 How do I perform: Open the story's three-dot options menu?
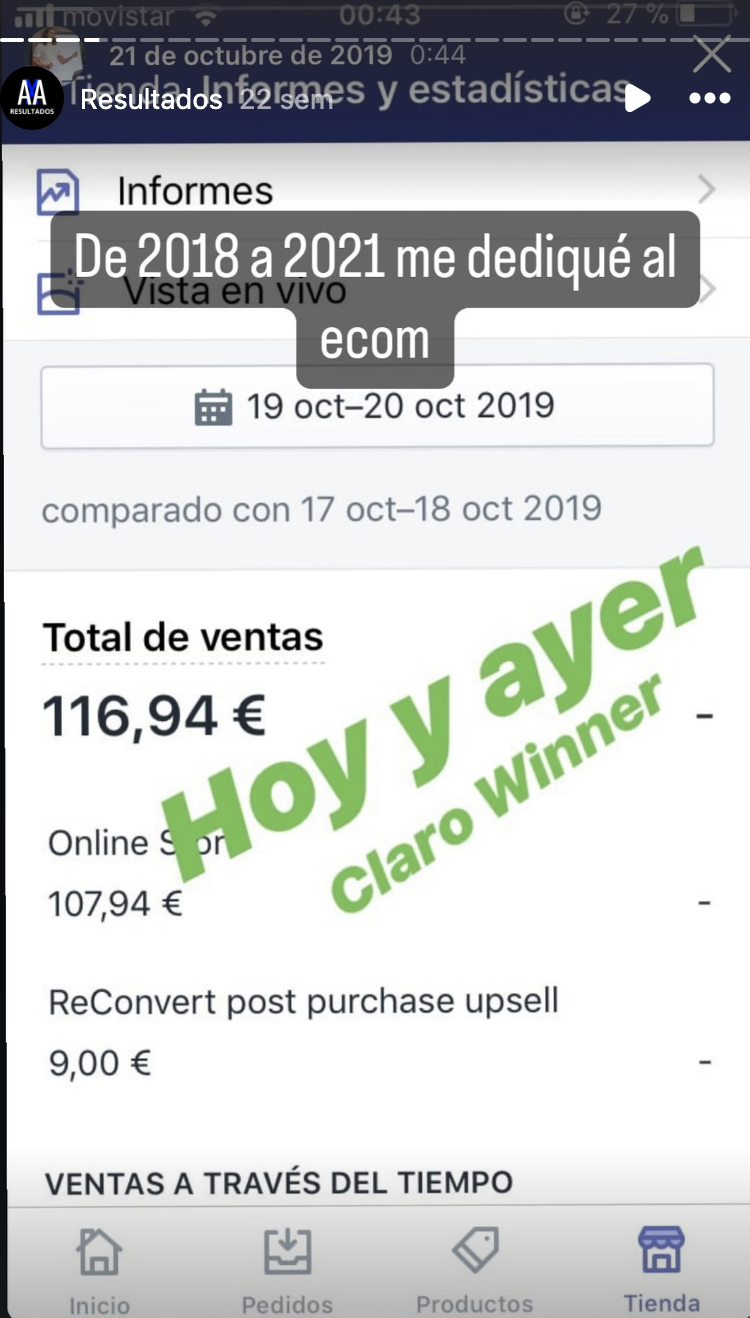click(x=710, y=99)
